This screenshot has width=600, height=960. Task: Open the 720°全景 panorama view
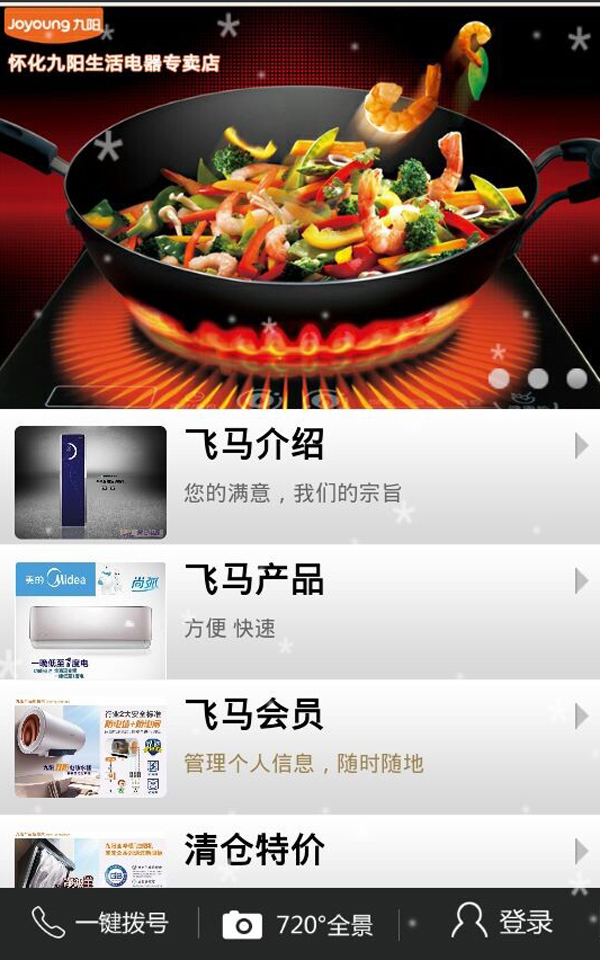coord(298,924)
